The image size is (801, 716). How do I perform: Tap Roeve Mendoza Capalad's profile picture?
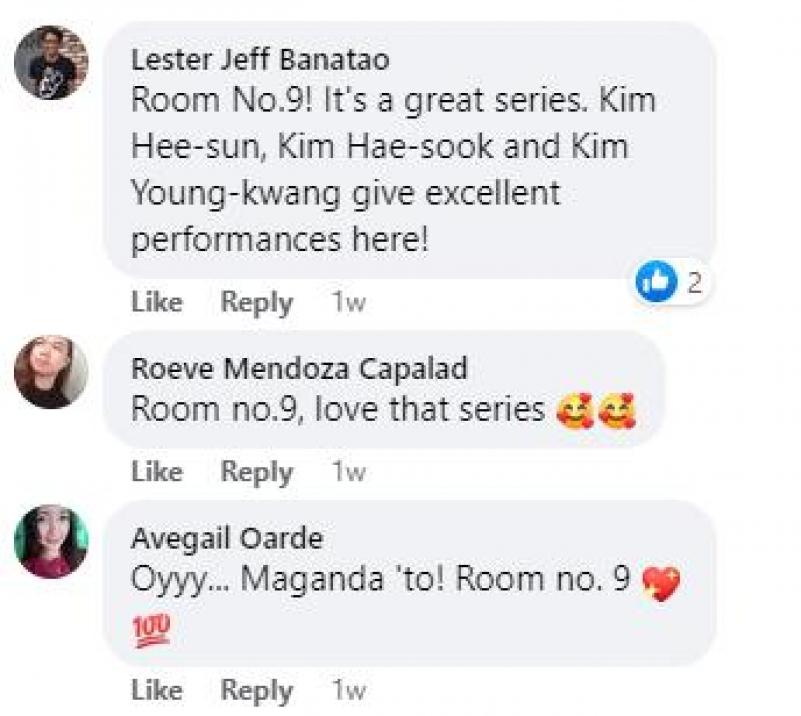51,372
